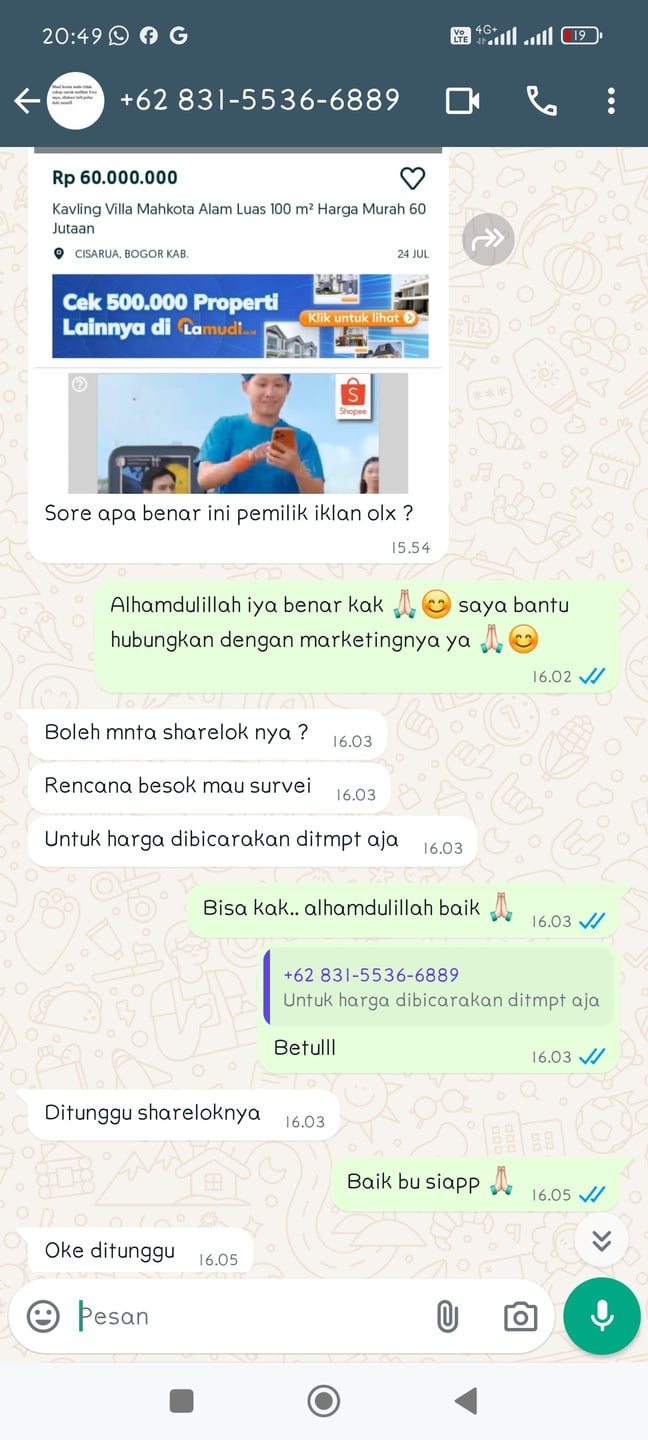This screenshot has width=648, height=1440.
Task: Start a voice call
Action: (541, 101)
